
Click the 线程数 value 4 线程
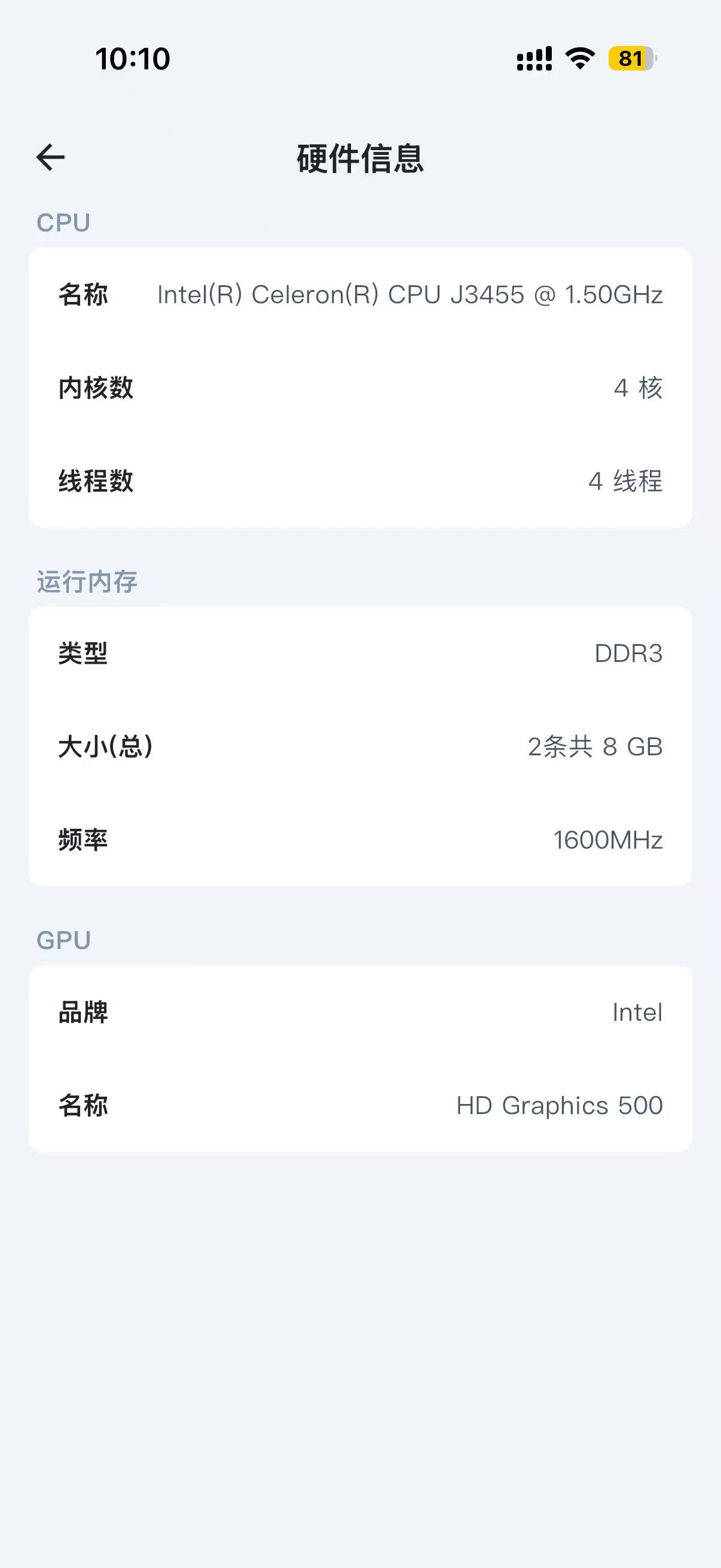(x=625, y=483)
